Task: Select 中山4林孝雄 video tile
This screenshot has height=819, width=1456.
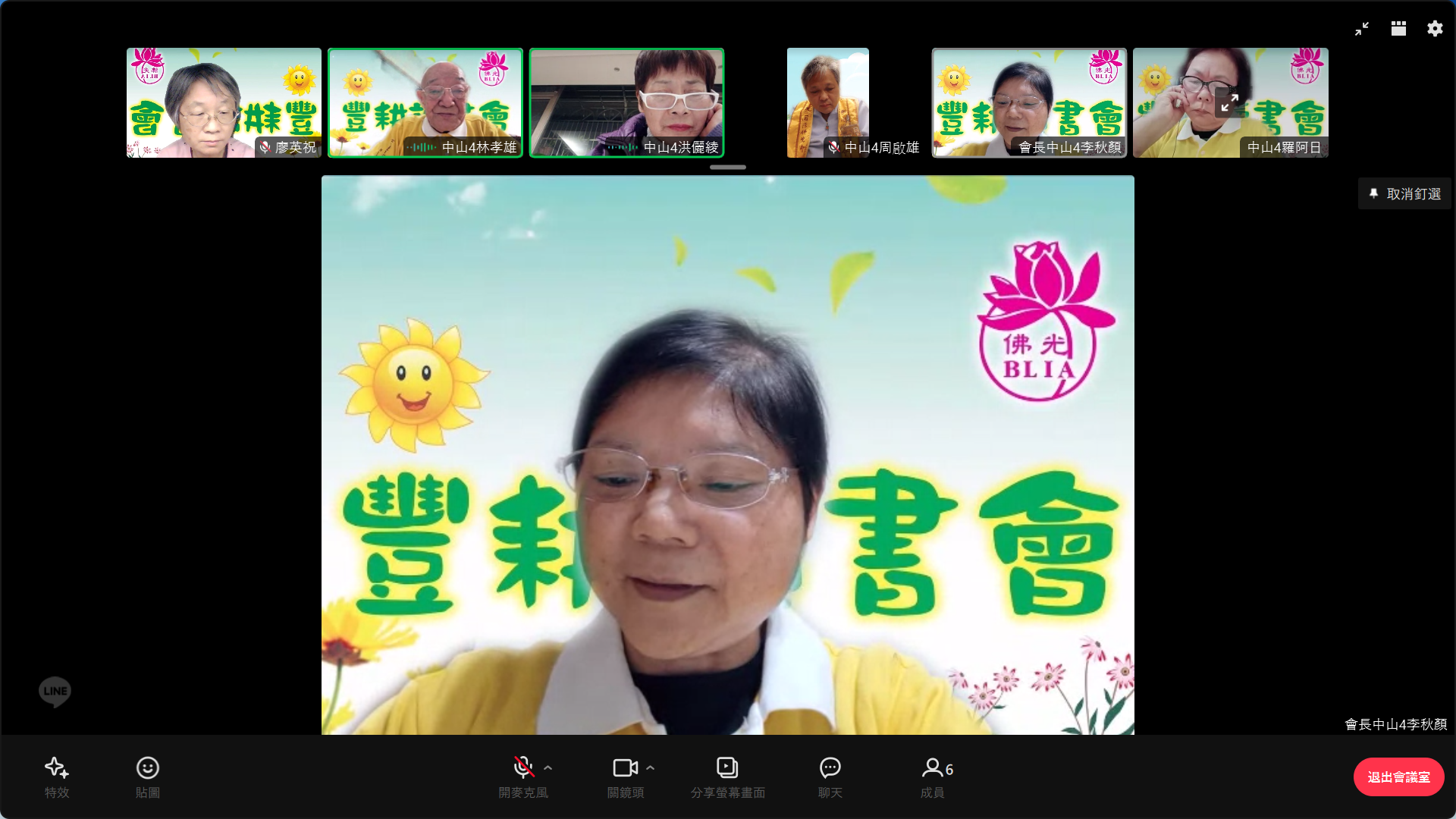Action: coord(425,102)
